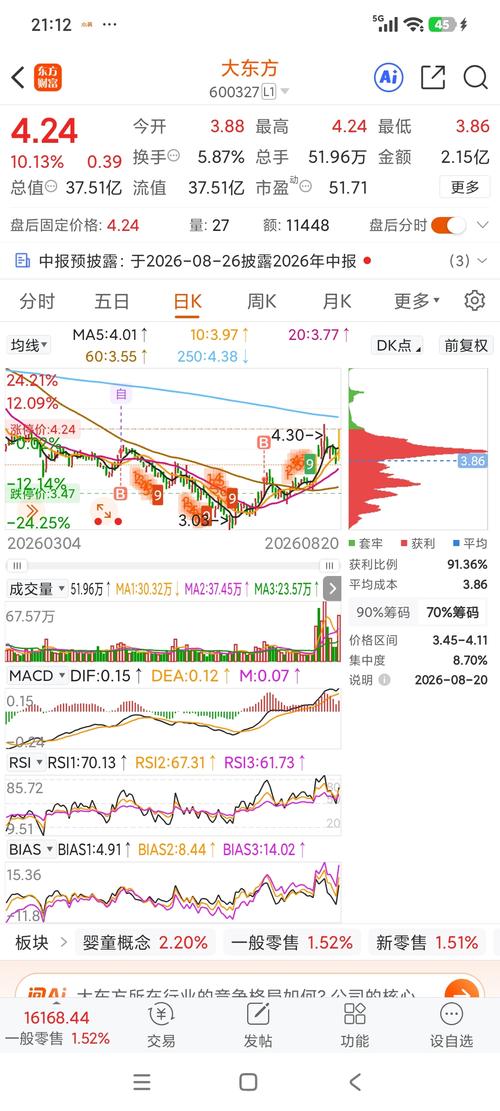500x1111 pixels.
Task: Open the 均线 indicator dropdown
Action: [29, 345]
